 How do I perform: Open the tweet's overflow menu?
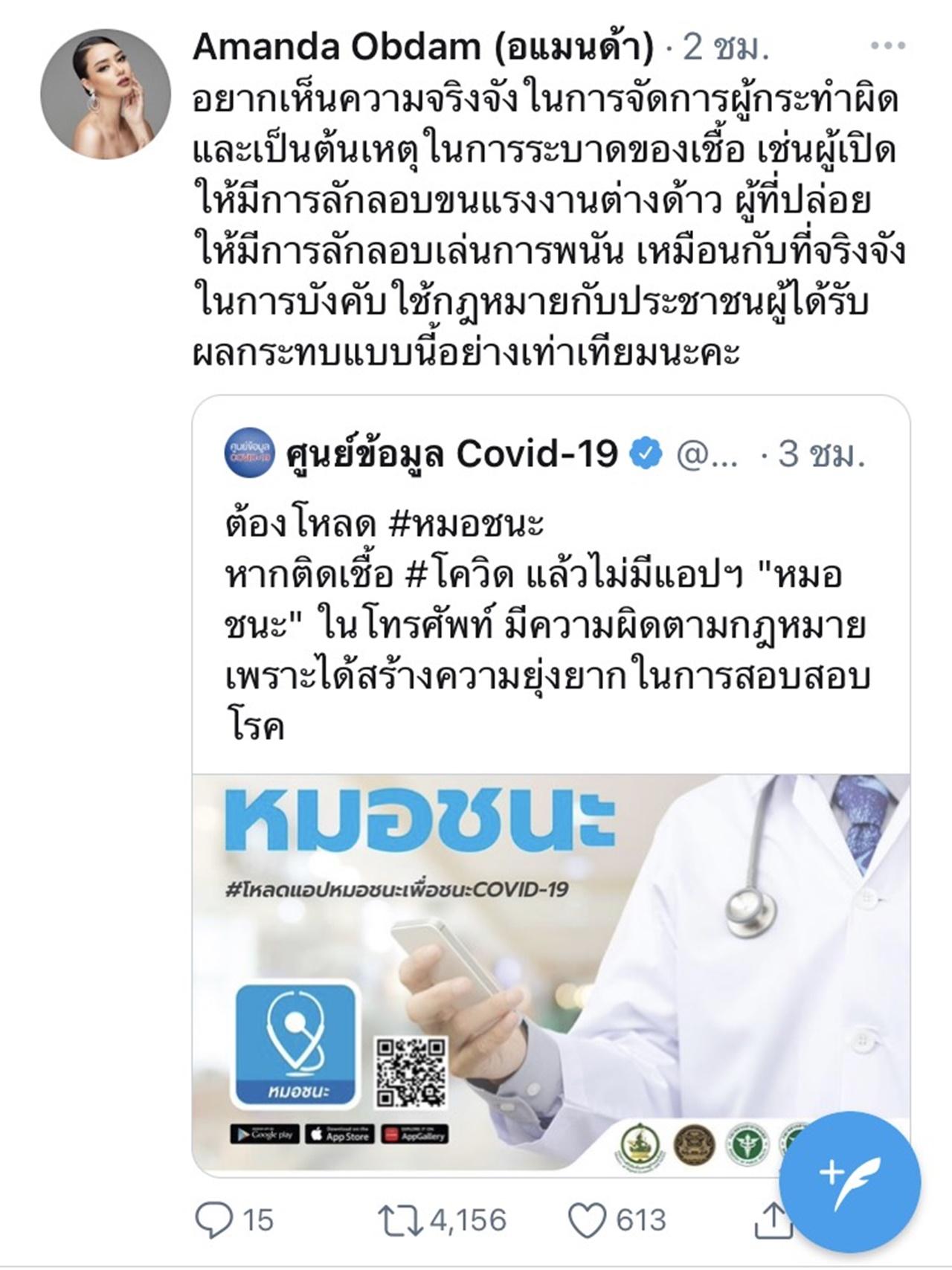[x=887, y=46]
